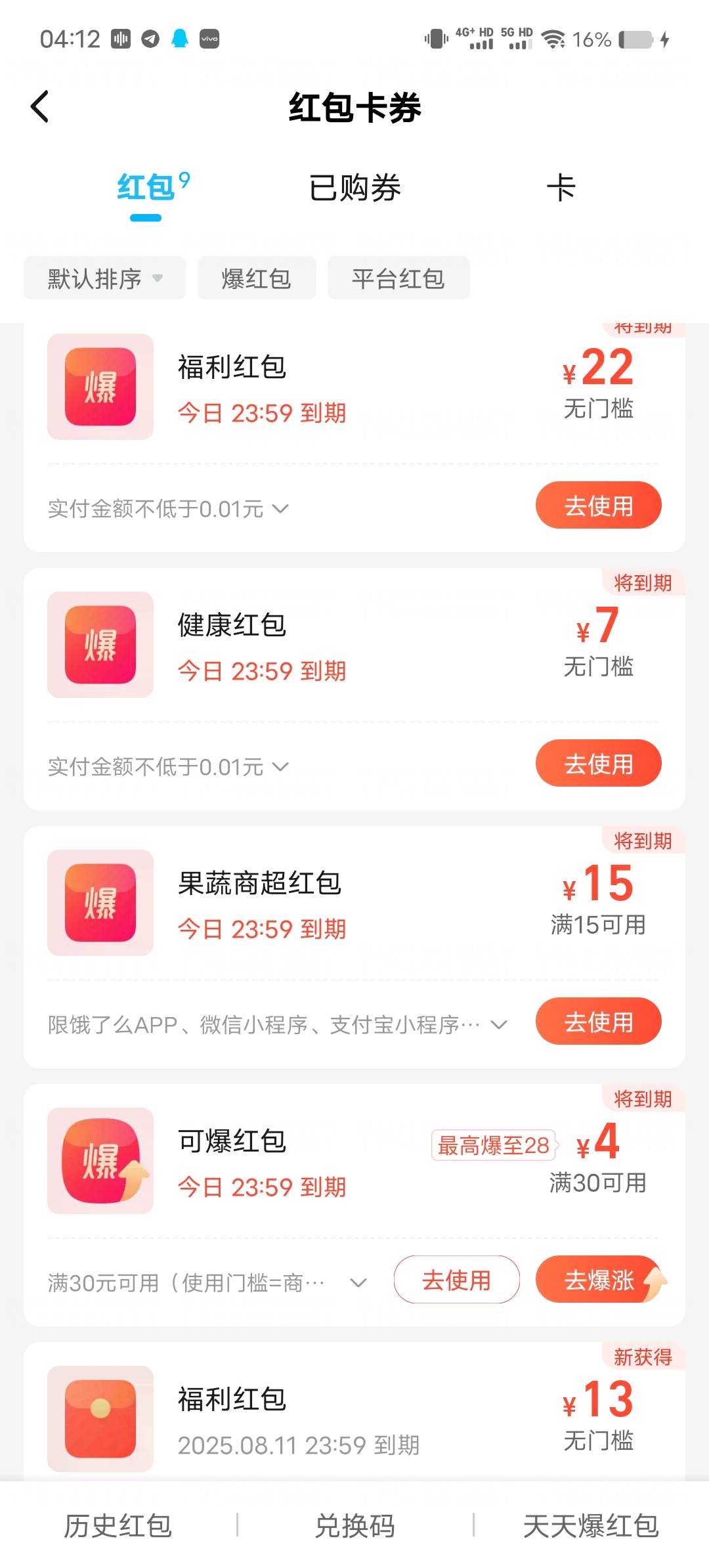
Task: Open the 默认排序 sort dropdown
Action: 104,278
